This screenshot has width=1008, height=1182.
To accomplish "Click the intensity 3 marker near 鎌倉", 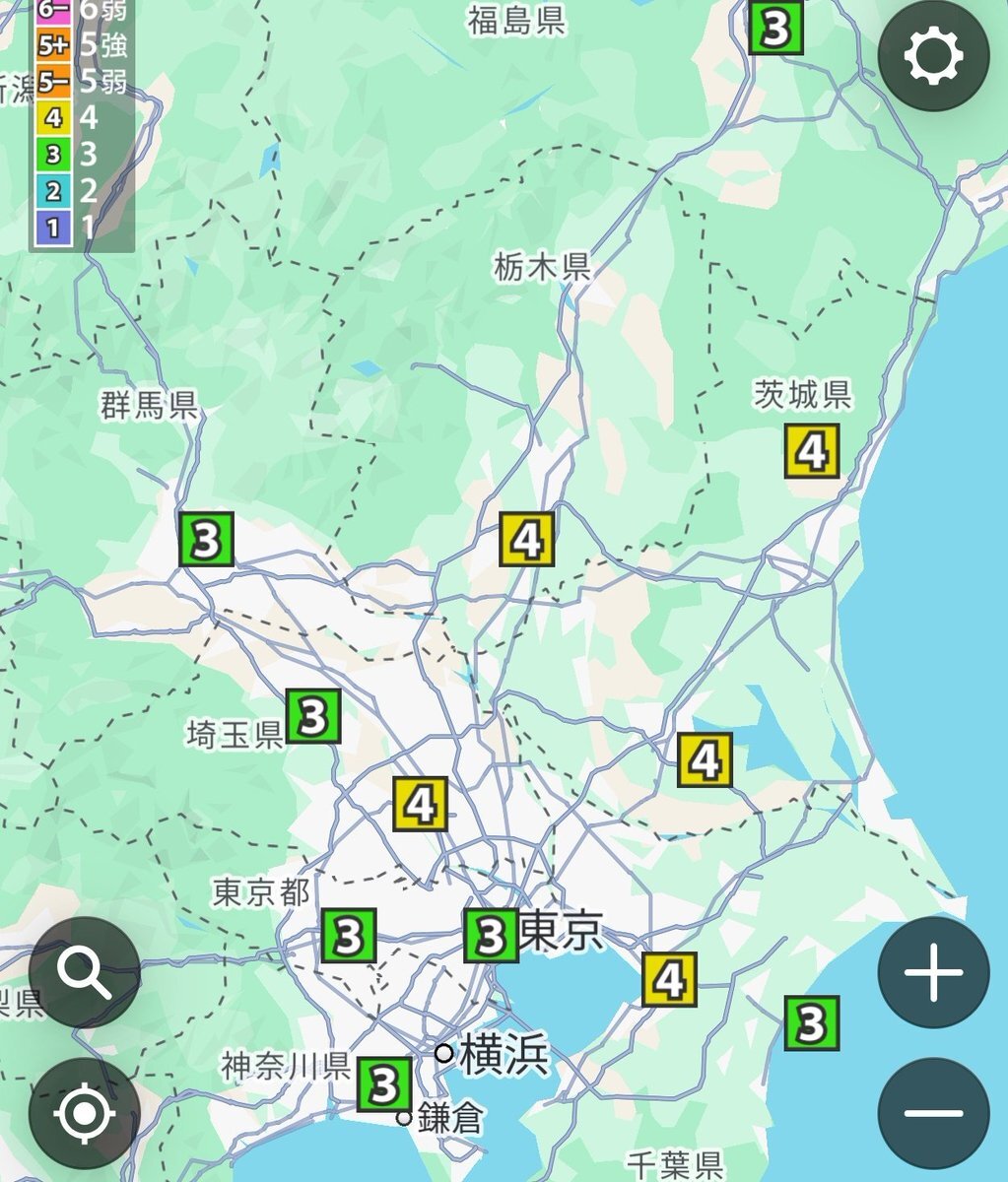I will pyautogui.click(x=384, y=1084).
